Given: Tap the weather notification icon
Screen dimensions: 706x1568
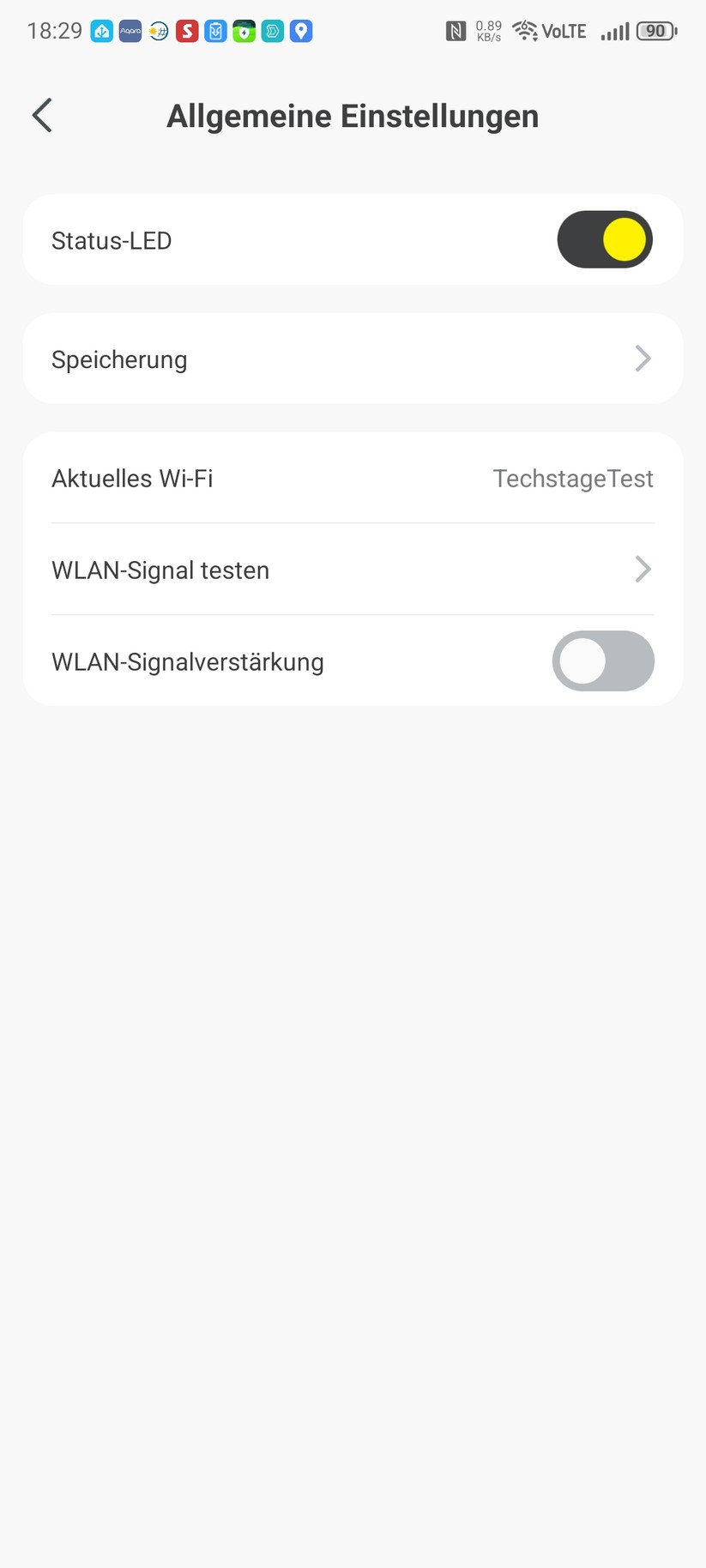Looking at the screenshot, I should [x=158, y=31].
